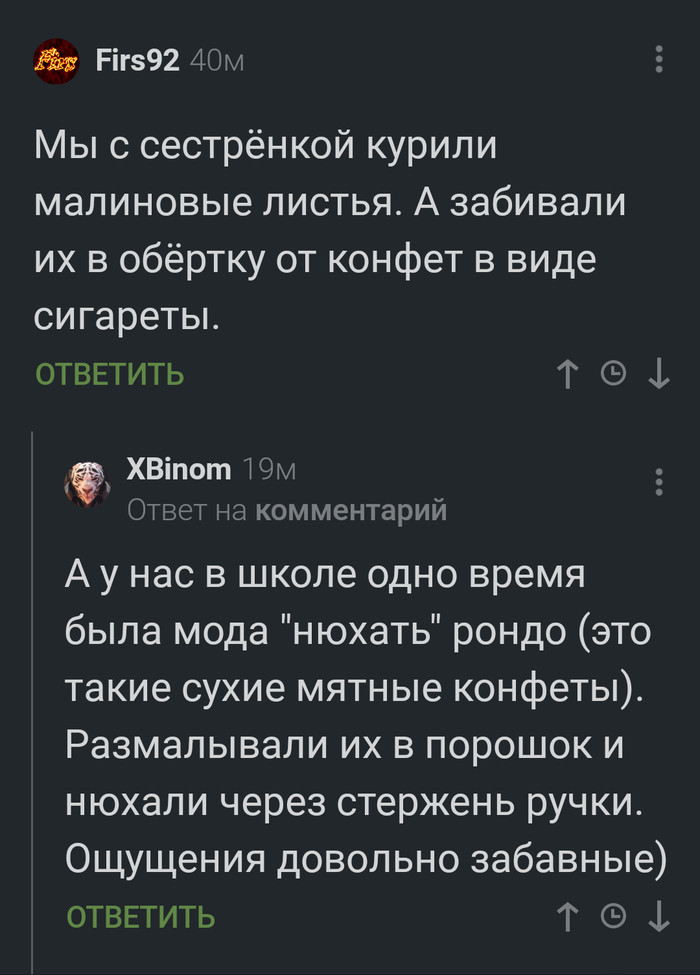Open overflow menu on Firs92's comment

pyautogui.click(x=659, y=60)
